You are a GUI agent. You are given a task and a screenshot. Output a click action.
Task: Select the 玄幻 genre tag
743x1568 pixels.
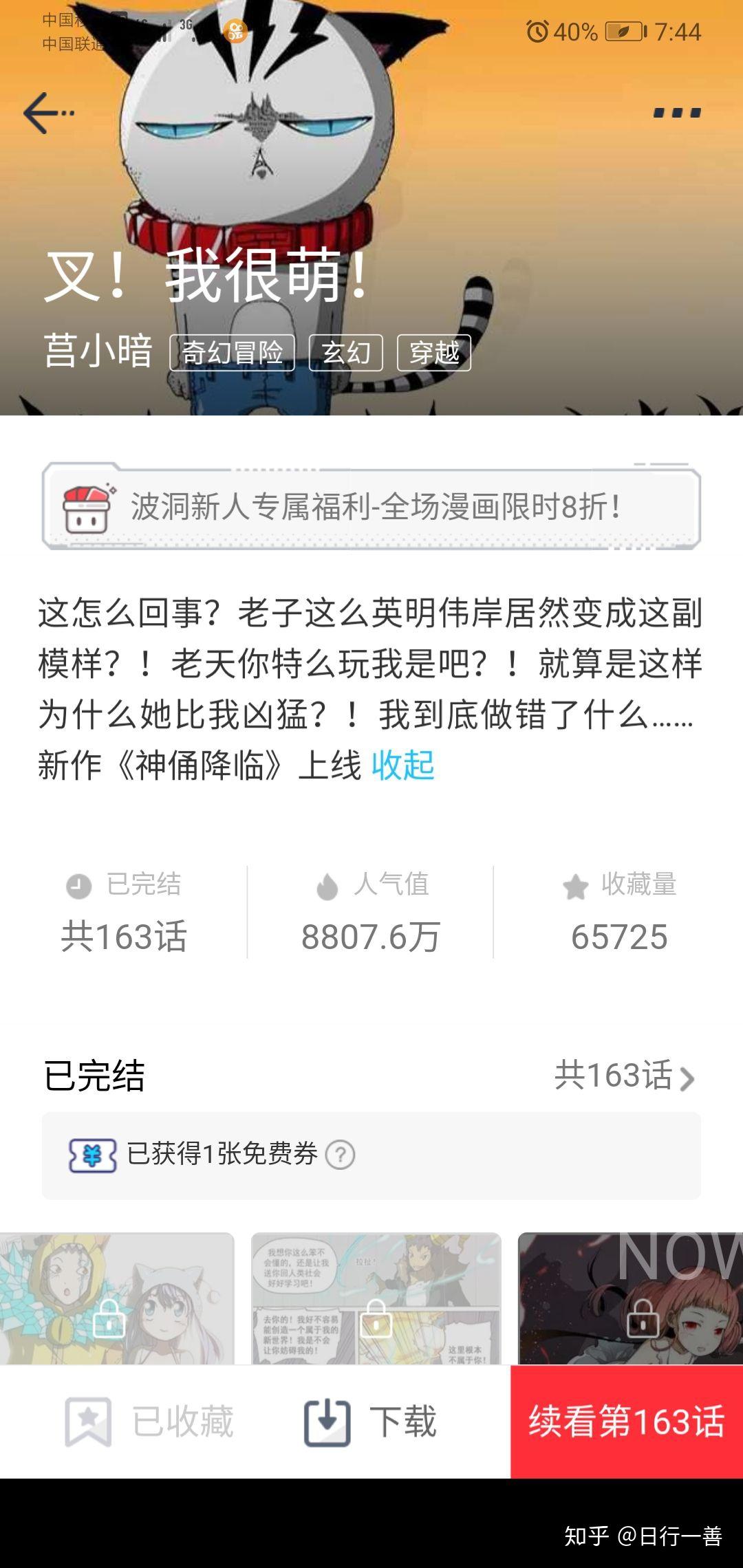(x=346, y=353)
